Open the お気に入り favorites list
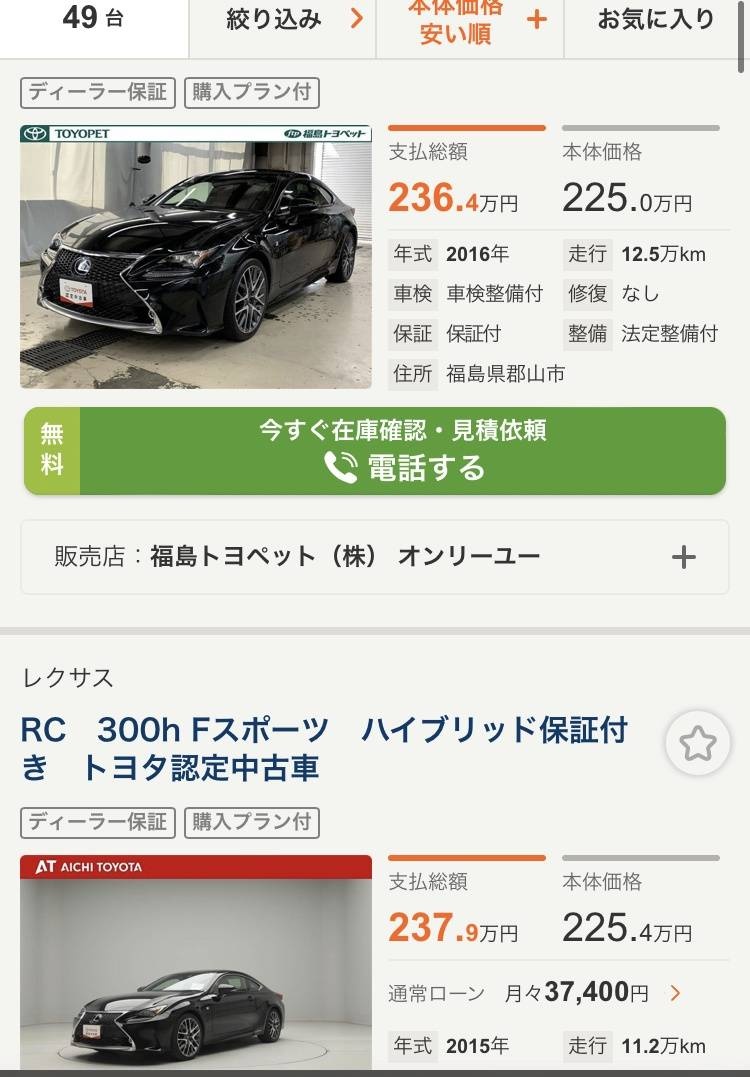This screenshot has height=1077, width=750. [656, 20]
